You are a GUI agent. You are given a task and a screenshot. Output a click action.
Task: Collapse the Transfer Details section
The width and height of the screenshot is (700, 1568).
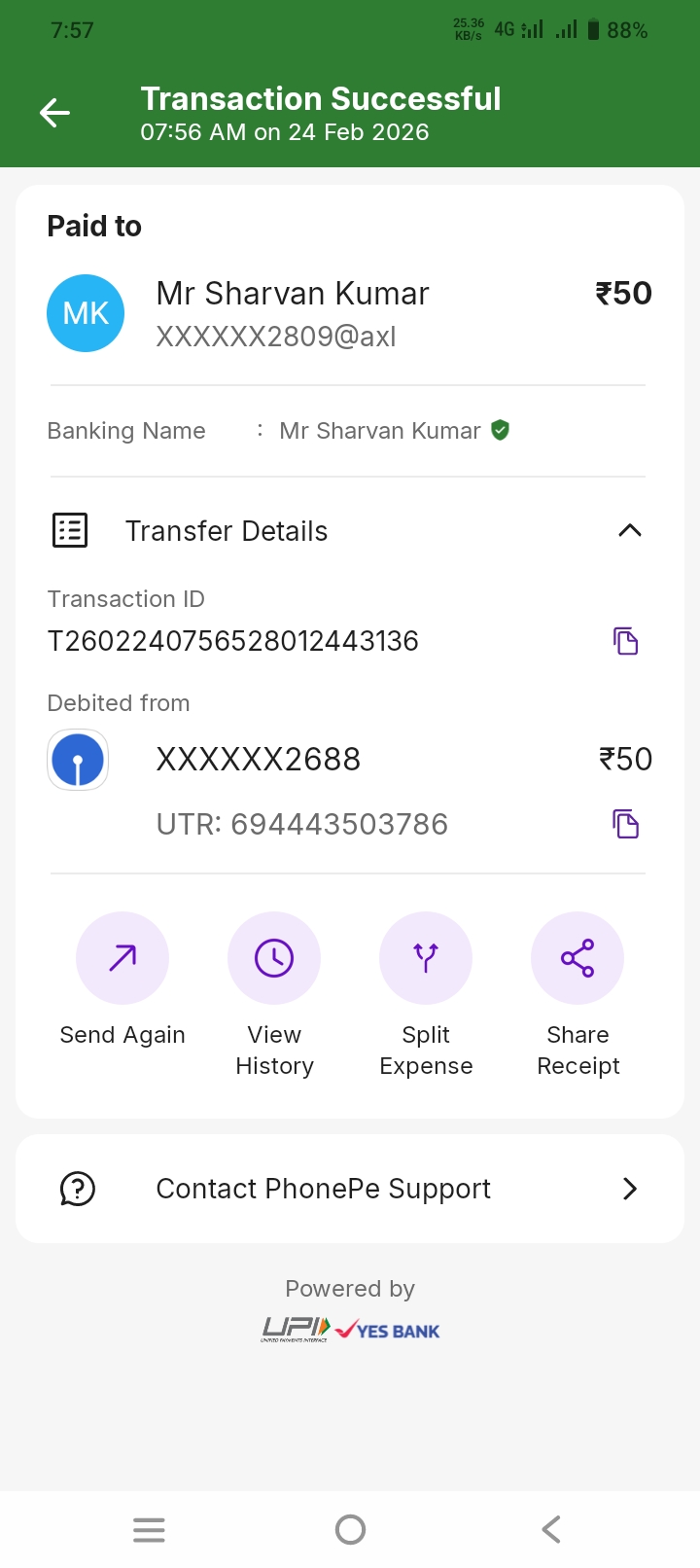coord(629,531)
